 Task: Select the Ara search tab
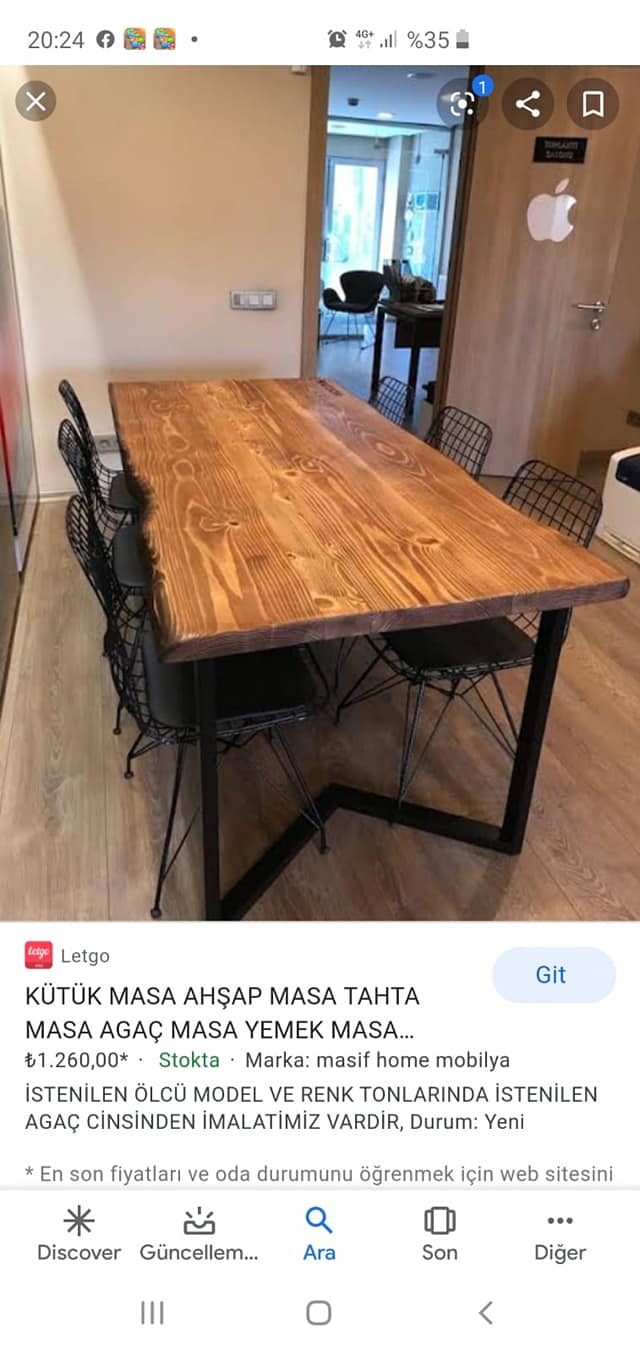[x=319, y=1234]
